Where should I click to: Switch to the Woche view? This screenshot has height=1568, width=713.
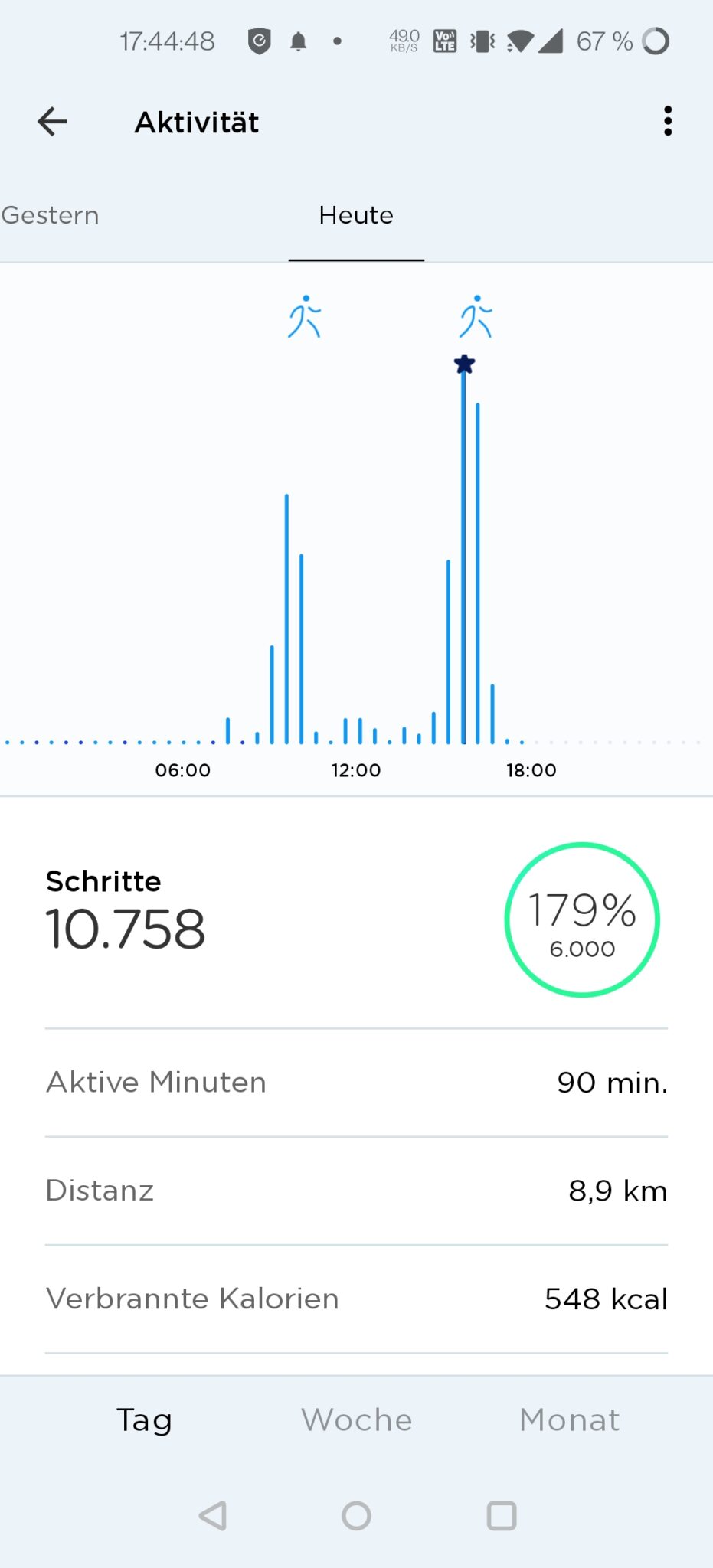click(356, 1419)
